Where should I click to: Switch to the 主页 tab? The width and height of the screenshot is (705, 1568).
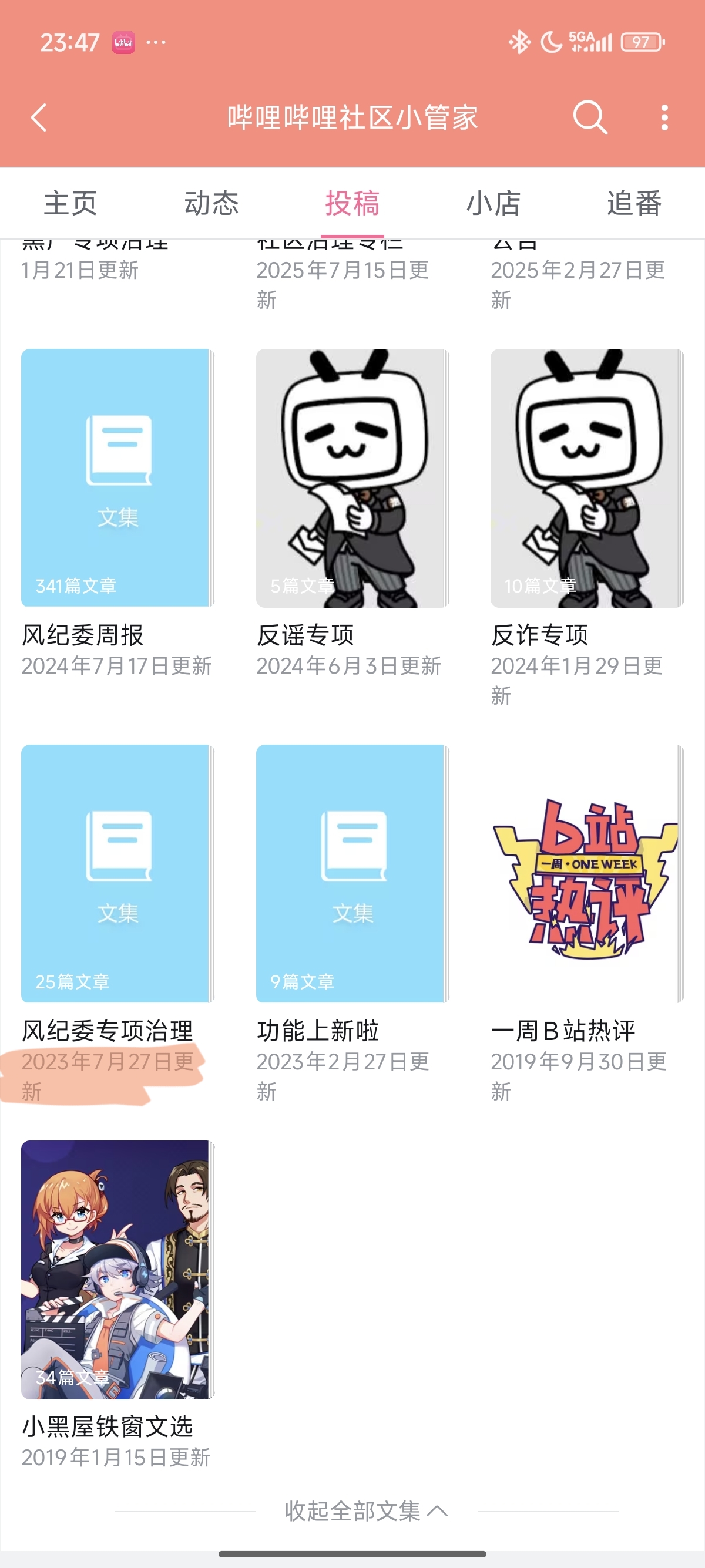pyautogui.click(x=69, y=203)
